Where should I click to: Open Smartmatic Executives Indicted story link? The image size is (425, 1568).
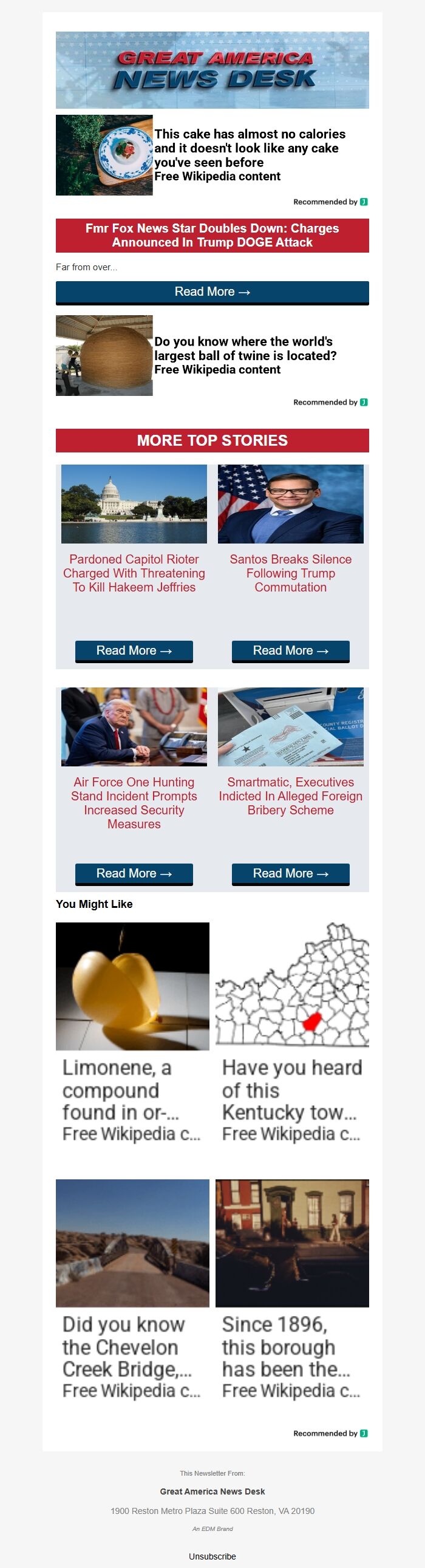290,796
